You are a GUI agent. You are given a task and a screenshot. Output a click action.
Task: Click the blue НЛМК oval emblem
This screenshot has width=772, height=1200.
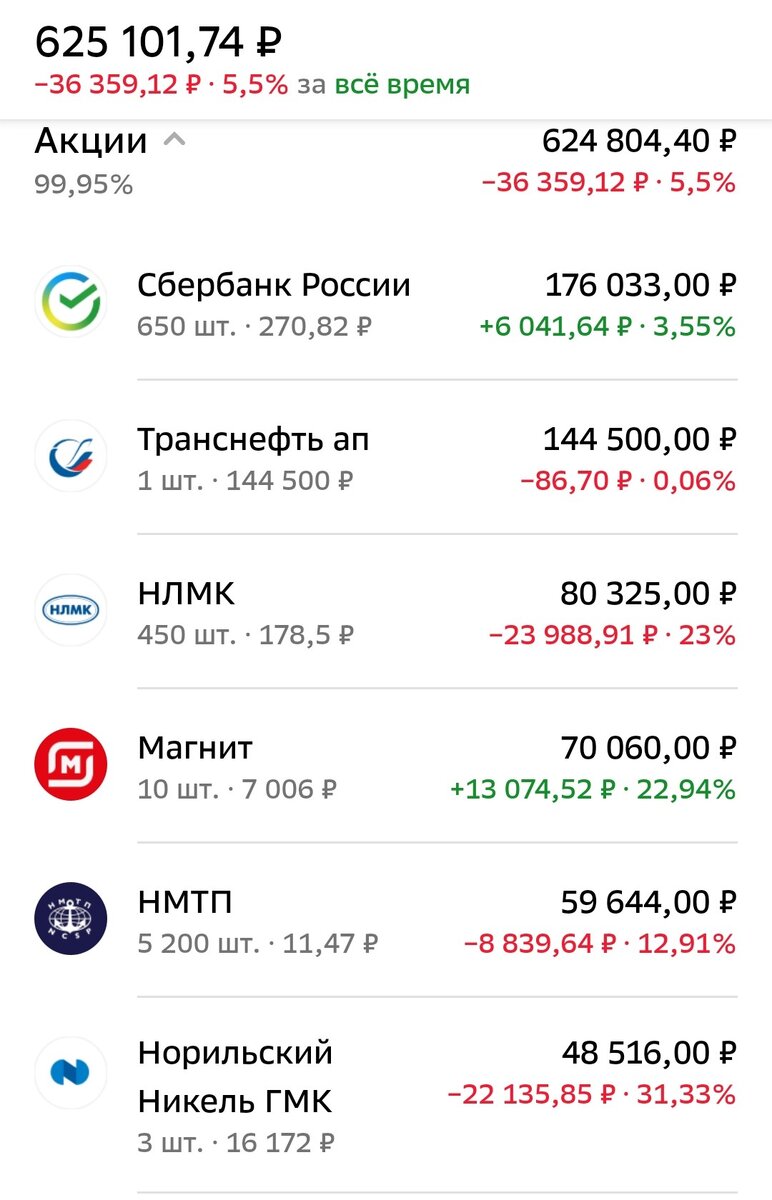click(71, 611)
